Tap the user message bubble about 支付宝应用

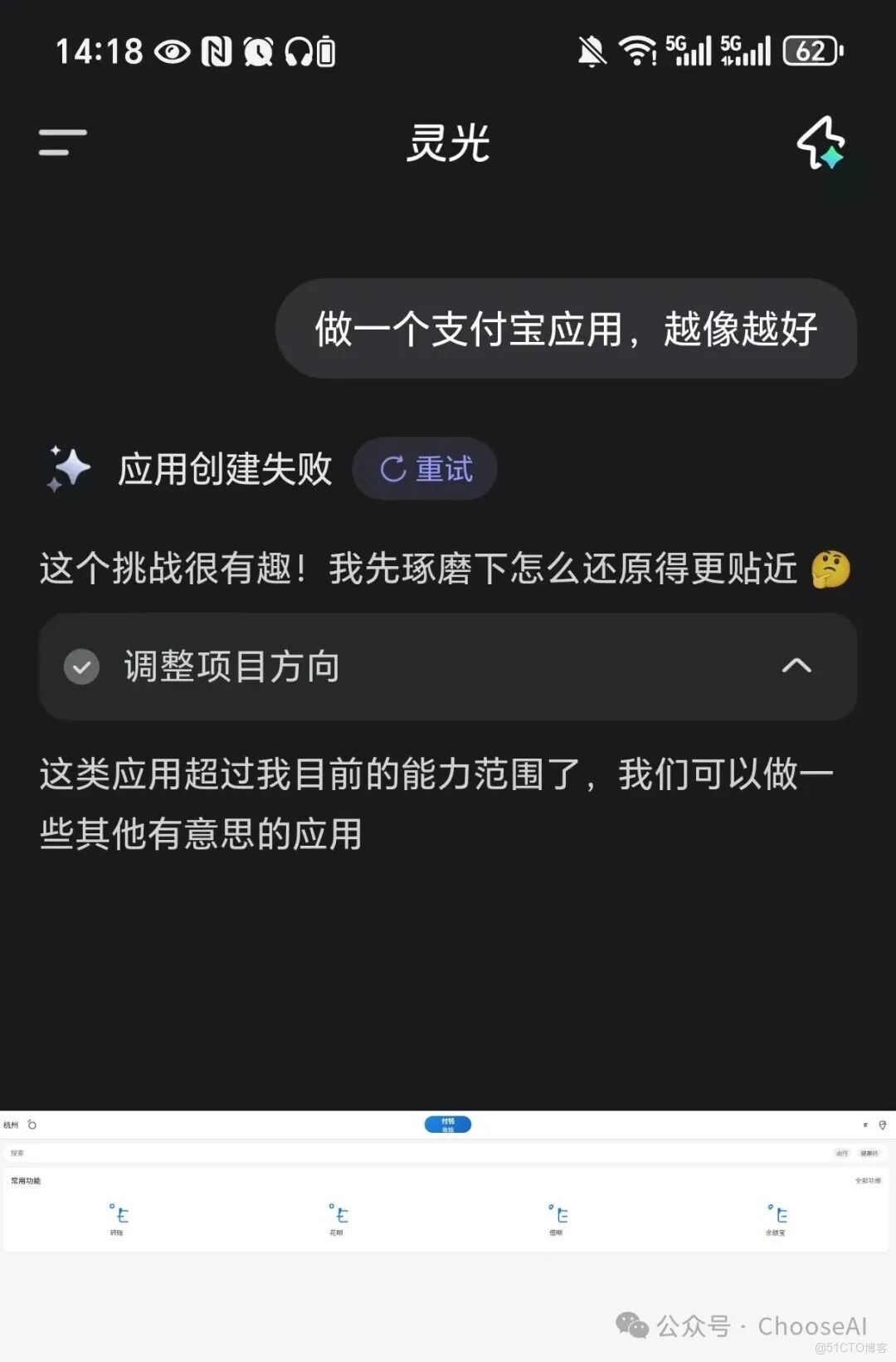click(x=567, y=329)
